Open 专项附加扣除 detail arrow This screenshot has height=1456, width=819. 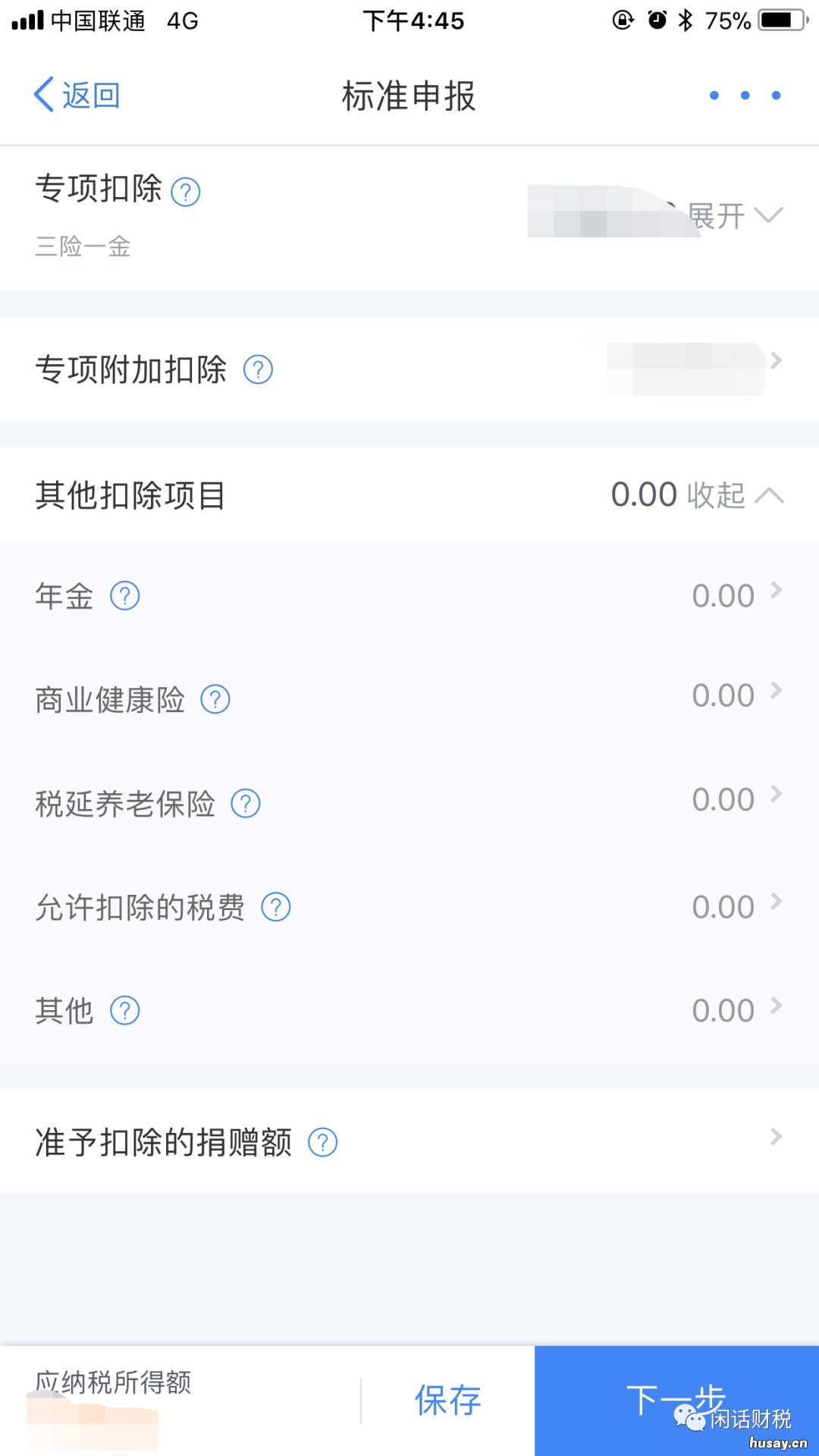775,361
